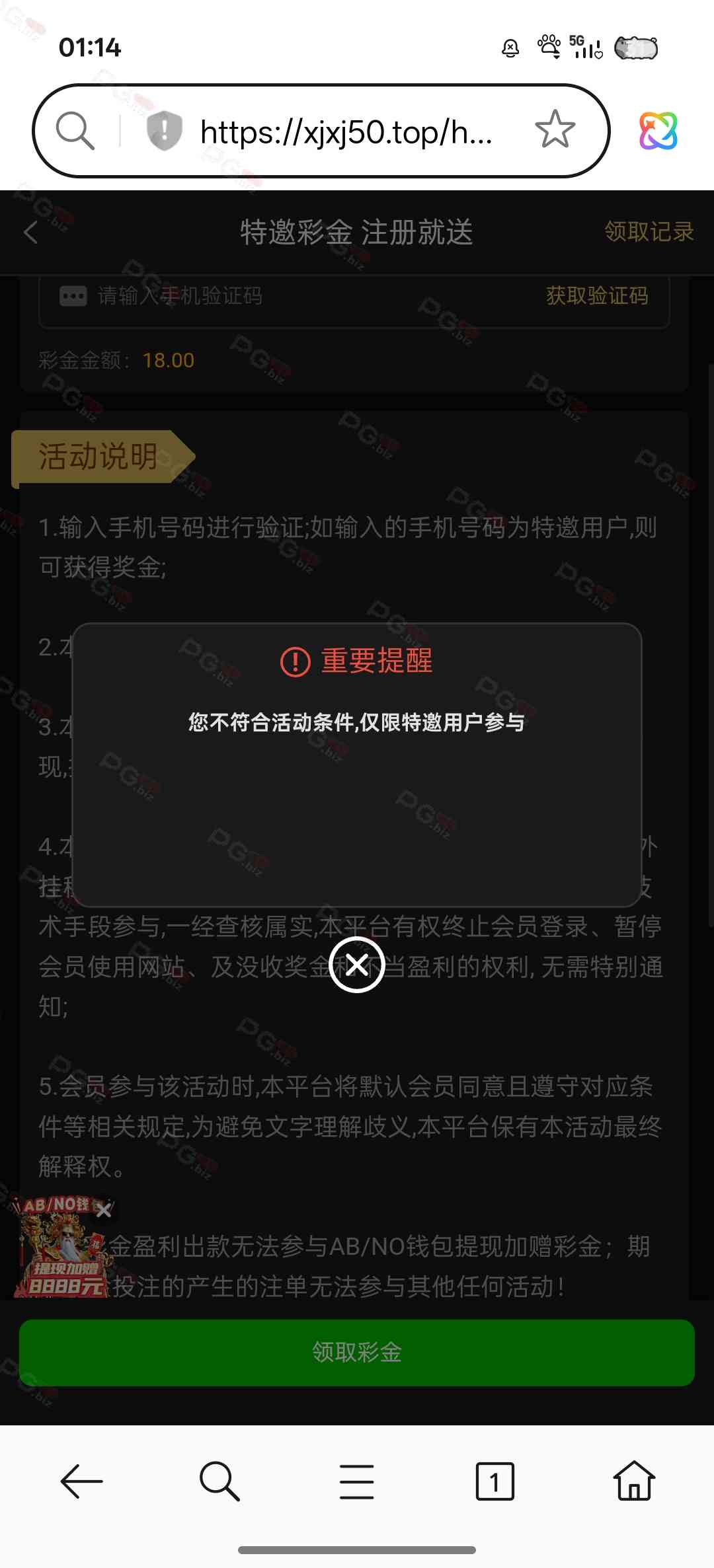Open search from the bottom toolbar
The height and width of the screenshot is (1568, 714).
tap(219, 1481)
